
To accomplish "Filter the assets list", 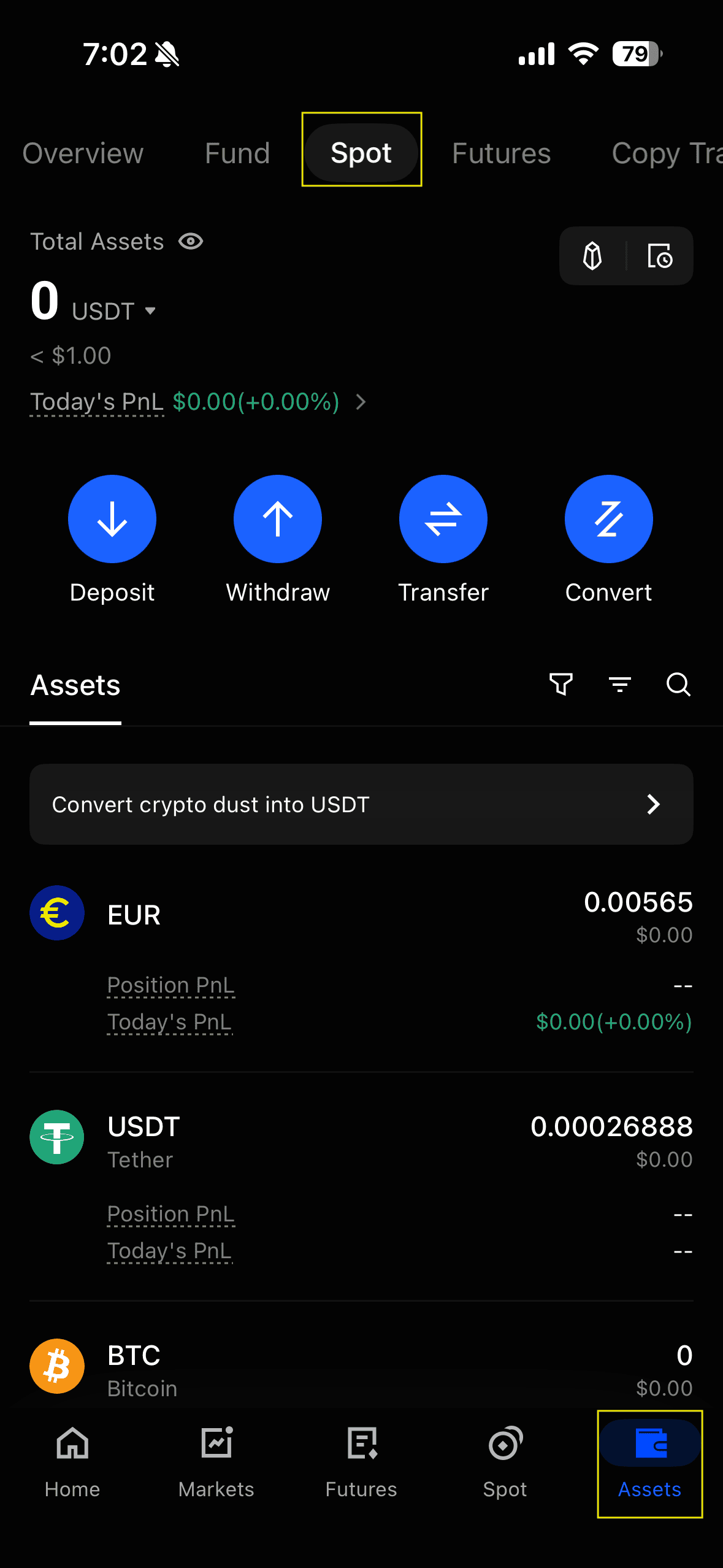I will [560, 684].
